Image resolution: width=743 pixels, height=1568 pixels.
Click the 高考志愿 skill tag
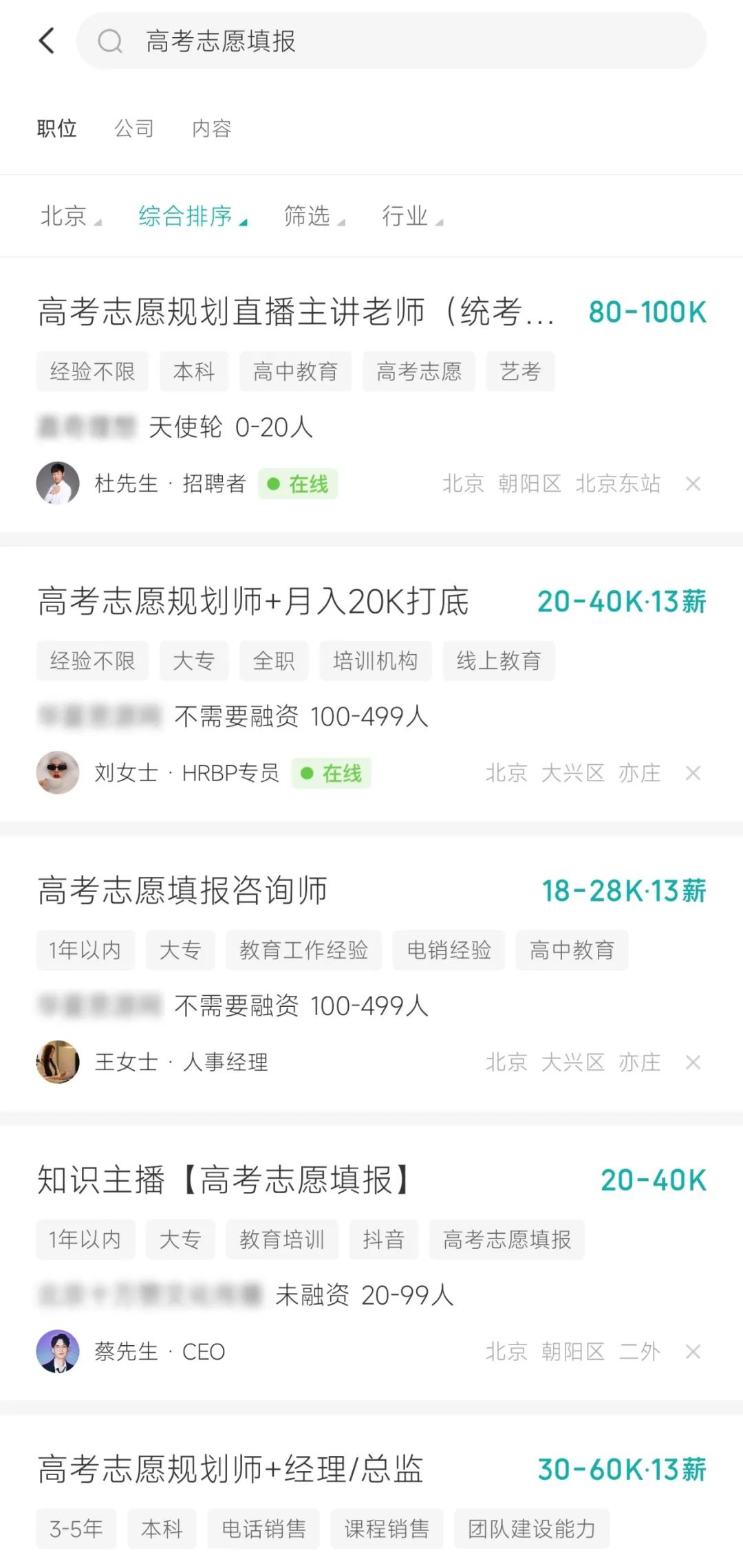(418, 371)
